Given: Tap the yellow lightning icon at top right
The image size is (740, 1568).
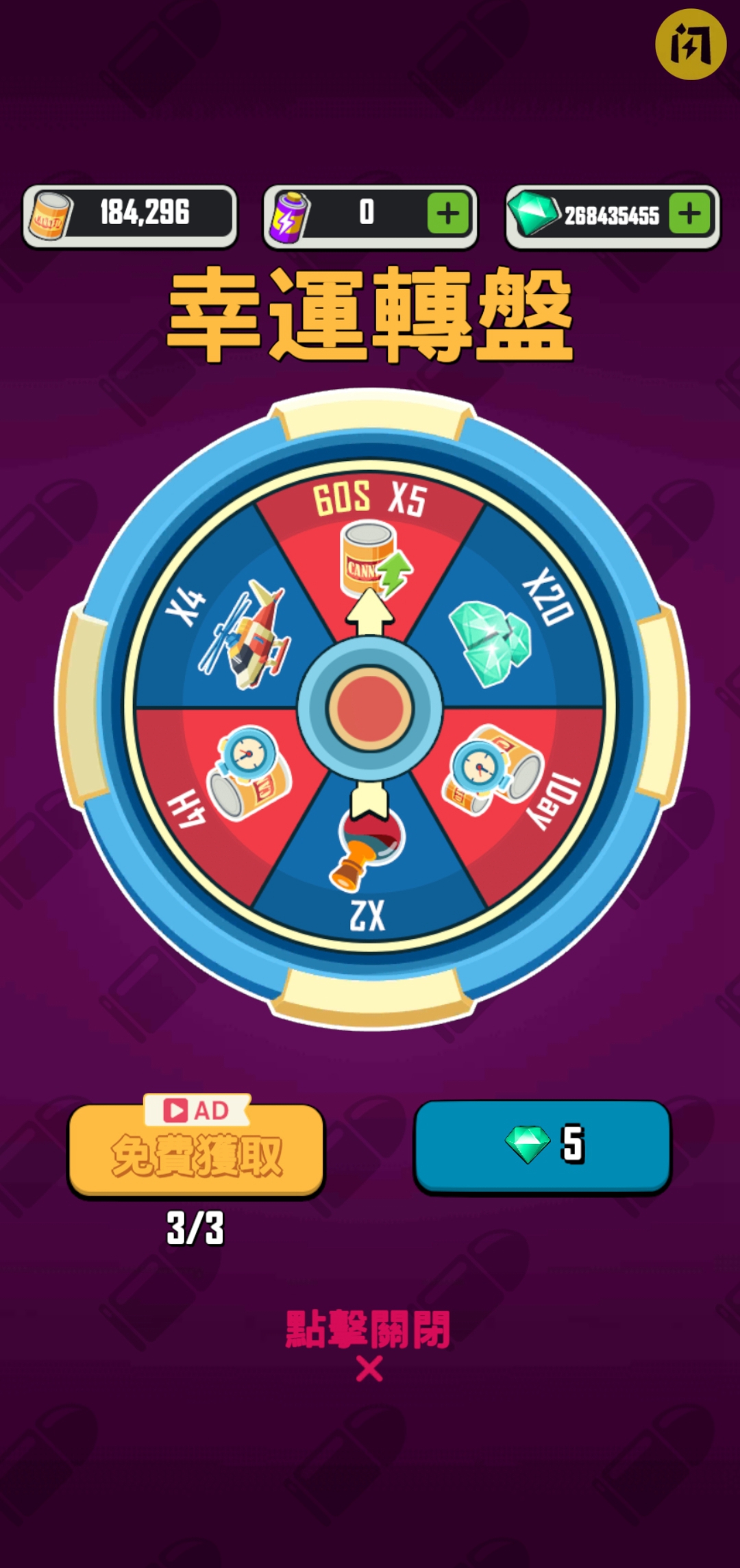Looking at the screenshot, I should pyautogui.click(x=690, y=45).
